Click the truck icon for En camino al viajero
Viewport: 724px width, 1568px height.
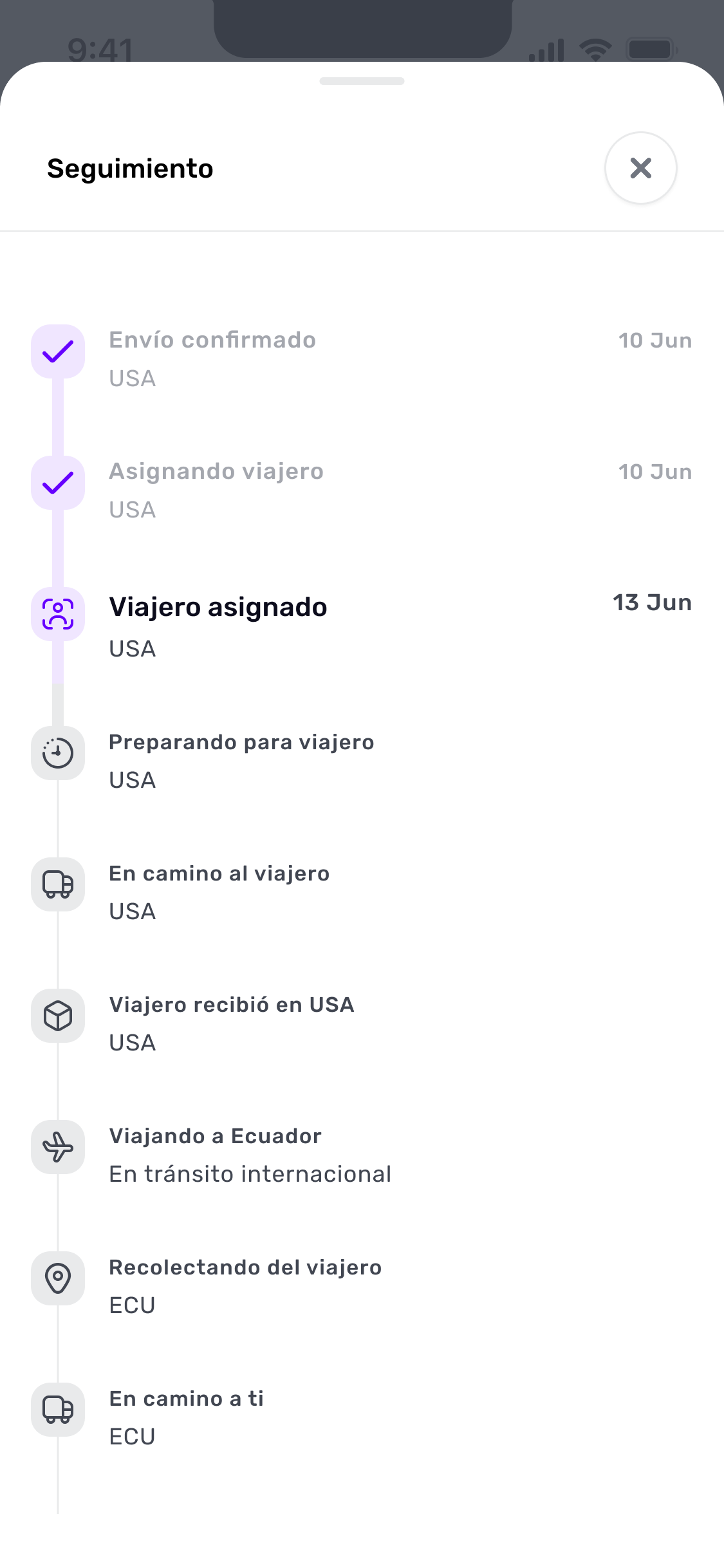click(57, 884)
